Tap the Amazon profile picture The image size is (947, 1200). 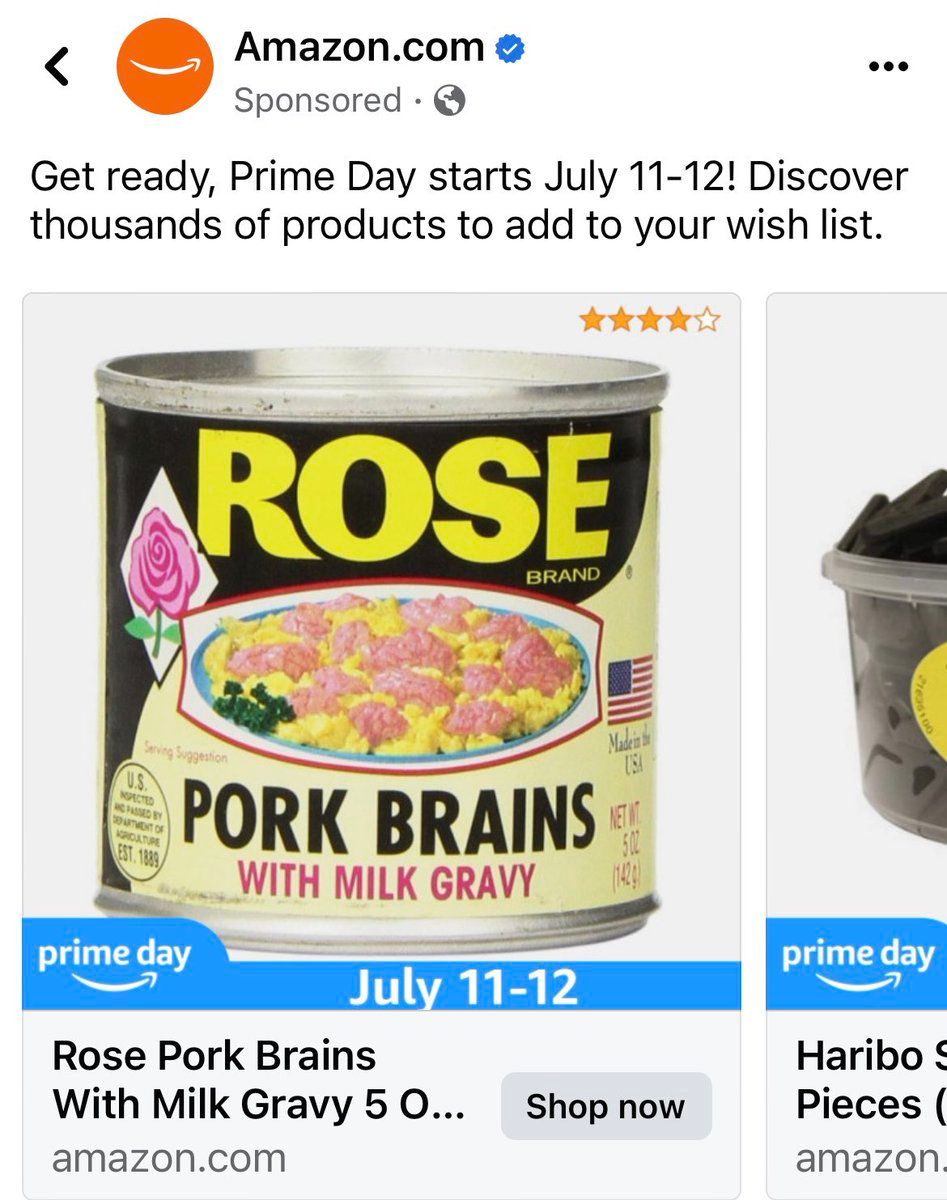pos(165,67)
